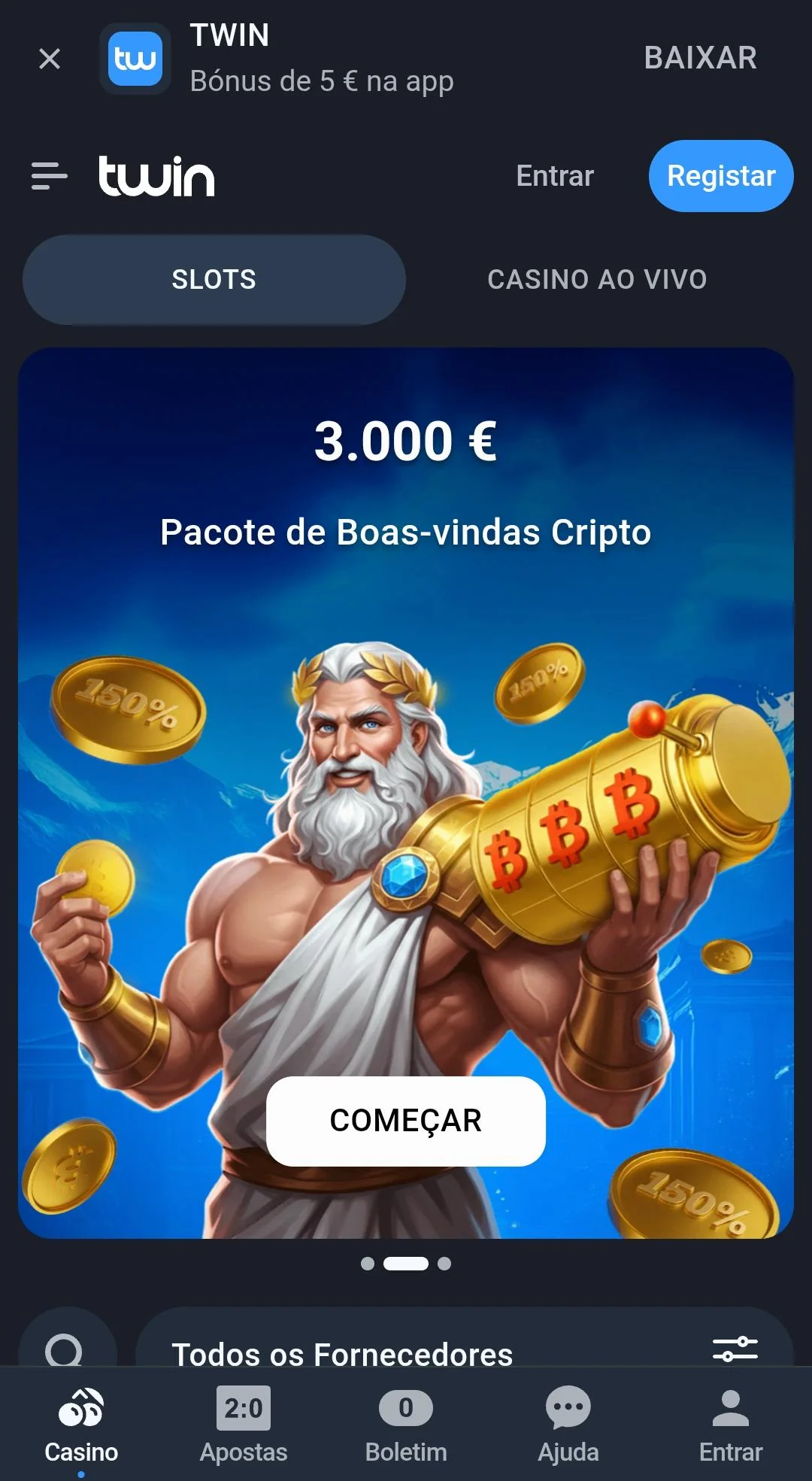This screenshot has height=1481, width=812.
Task: Switch to CASINO AO VIVO tab
Action: 598,280
